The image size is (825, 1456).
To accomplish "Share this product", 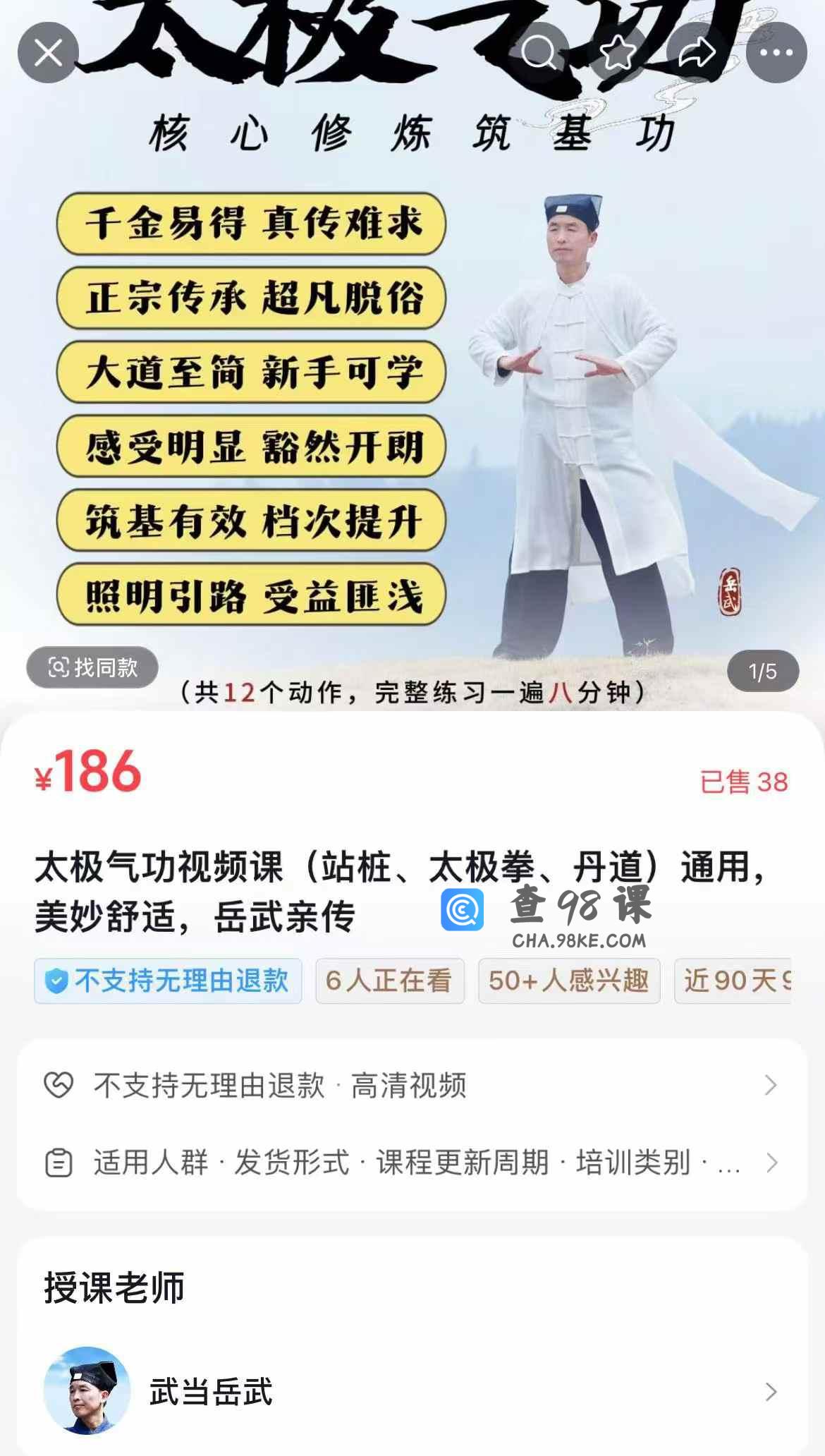I will pyautogui.click(x=697, y=53).
